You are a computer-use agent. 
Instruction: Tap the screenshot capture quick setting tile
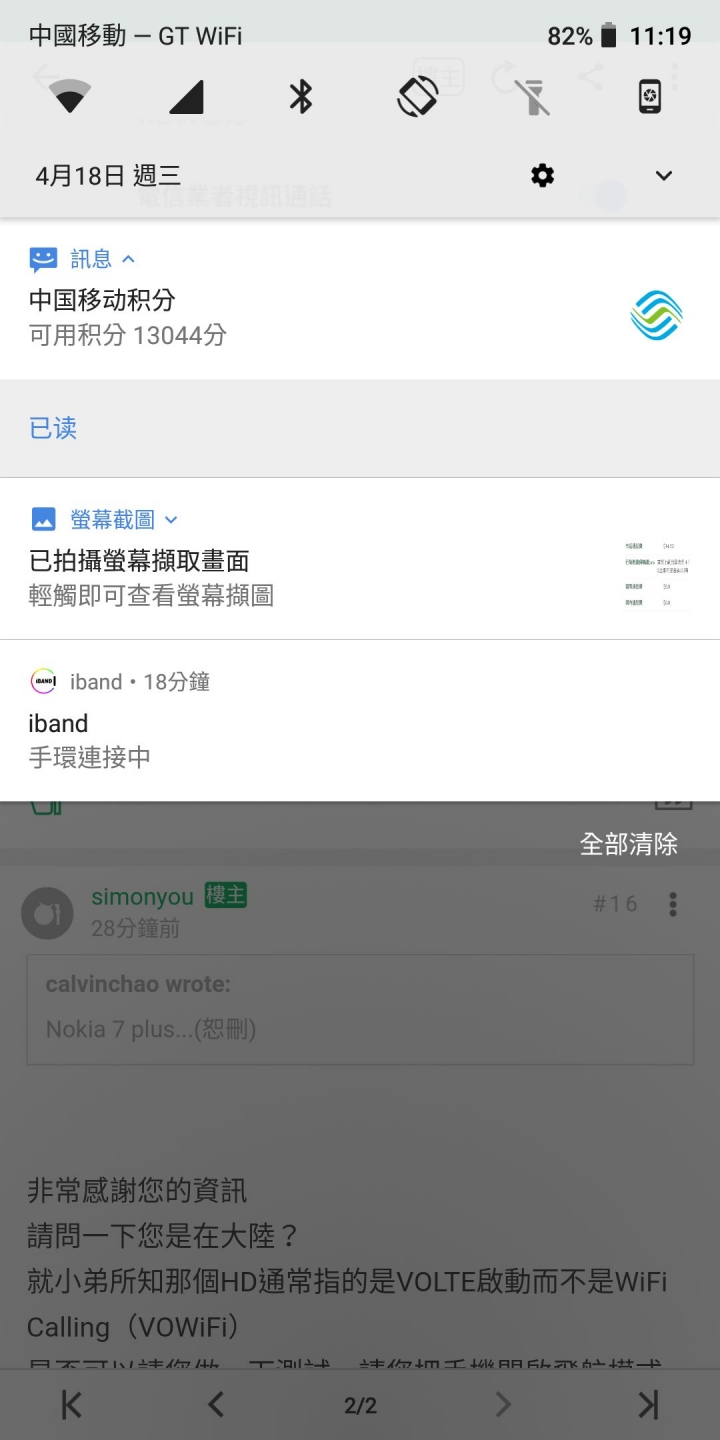651,97
